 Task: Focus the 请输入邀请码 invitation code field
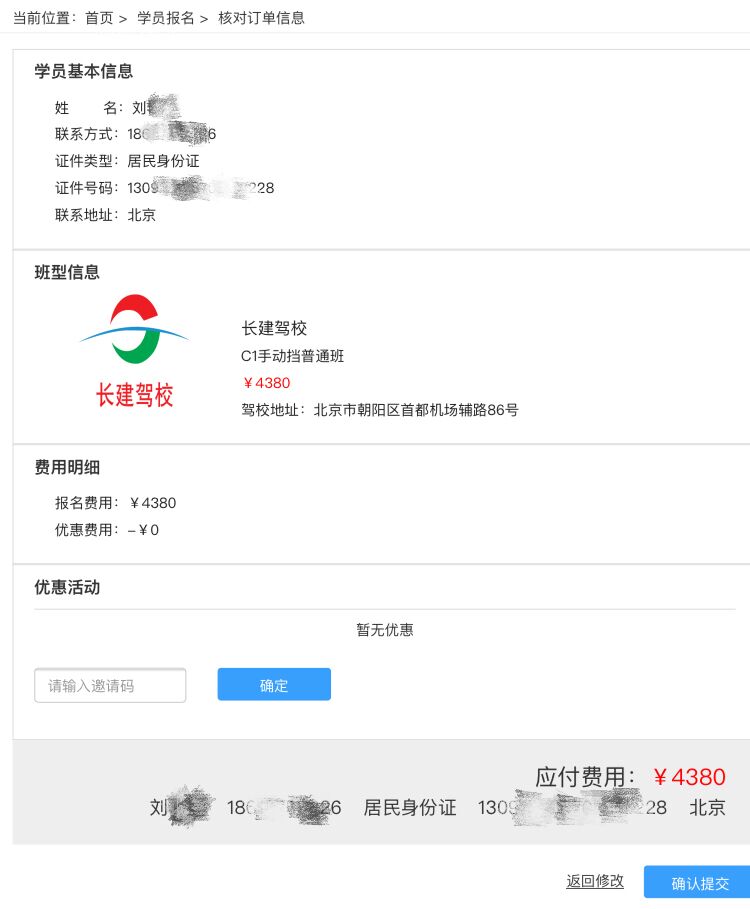point(110,686)
